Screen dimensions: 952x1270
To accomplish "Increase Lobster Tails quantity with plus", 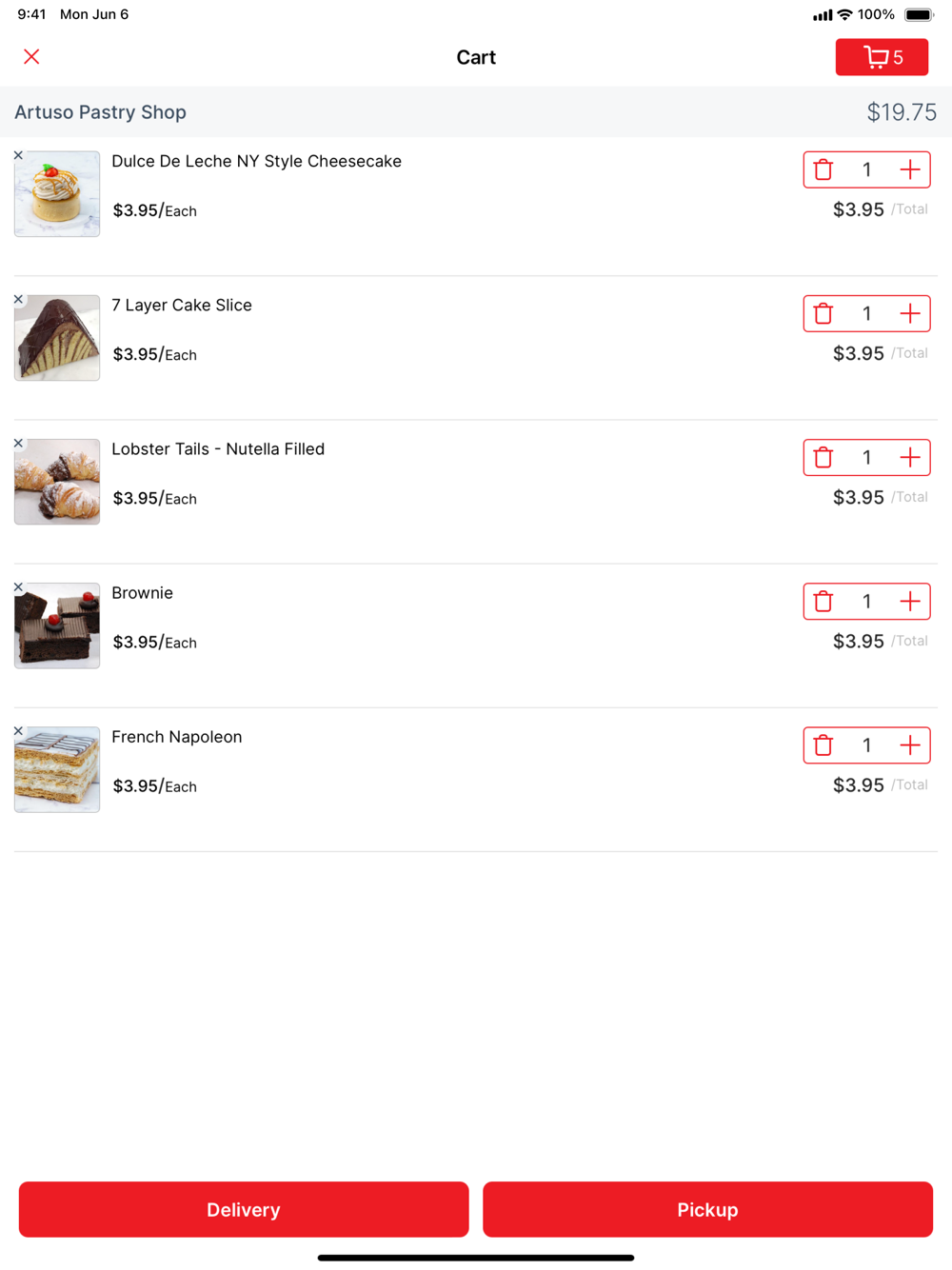I will point(910,458).
